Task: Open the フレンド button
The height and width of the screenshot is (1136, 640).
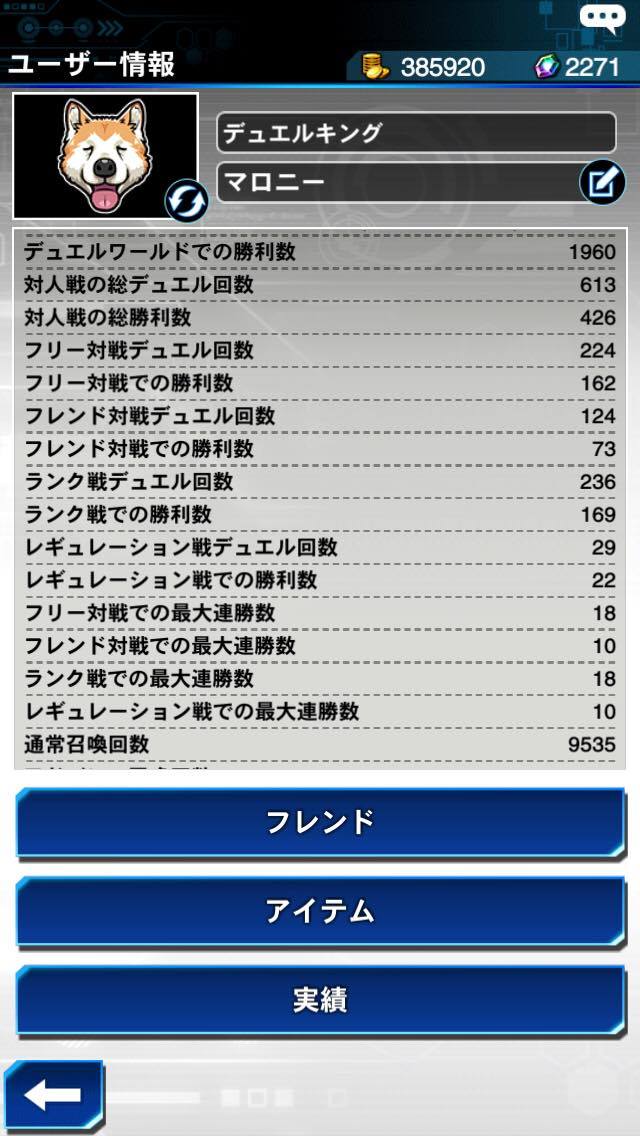Action: [320, 823]
